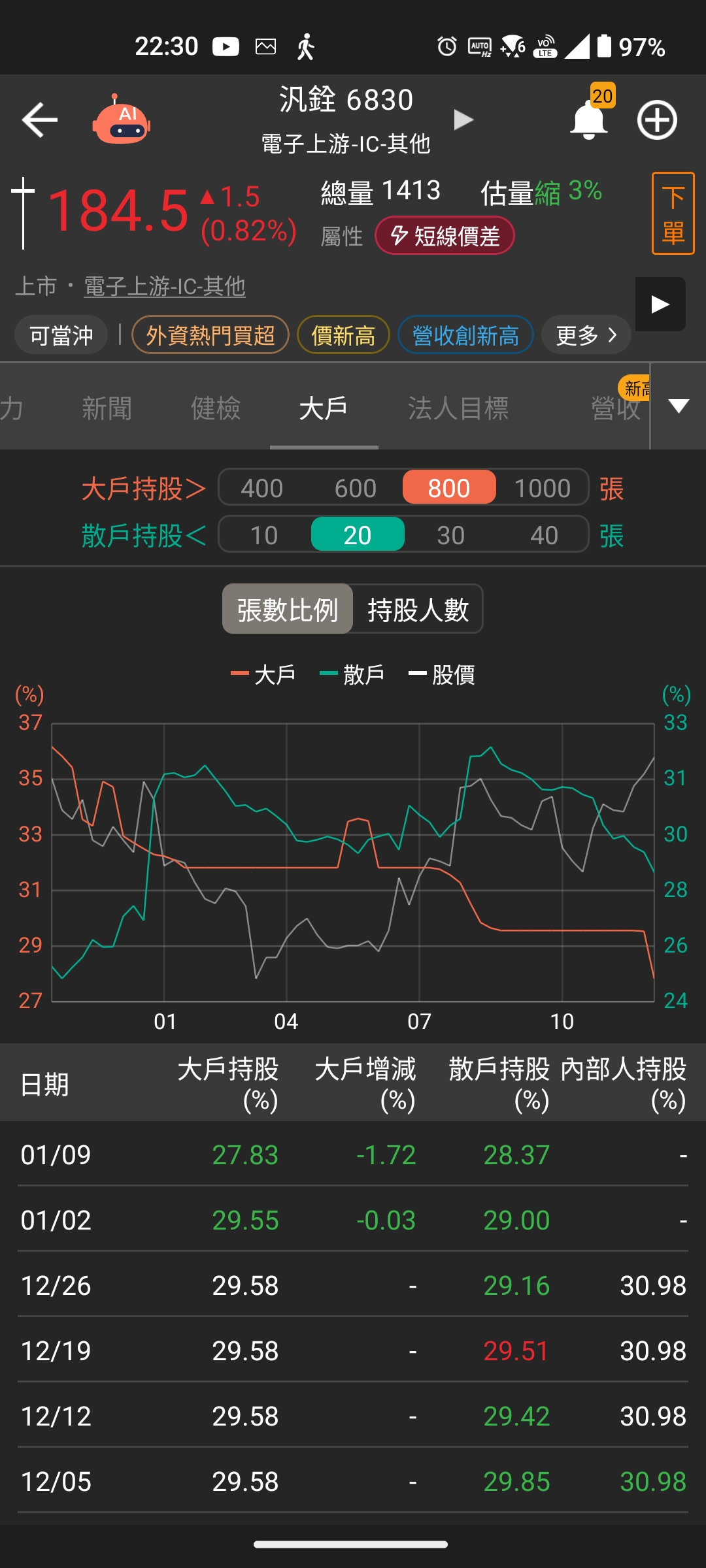Image resolution: width=706 pixels, height=1568 pixels.
Task: Switch to the 法人目標 tab
Action: point(458,408)
